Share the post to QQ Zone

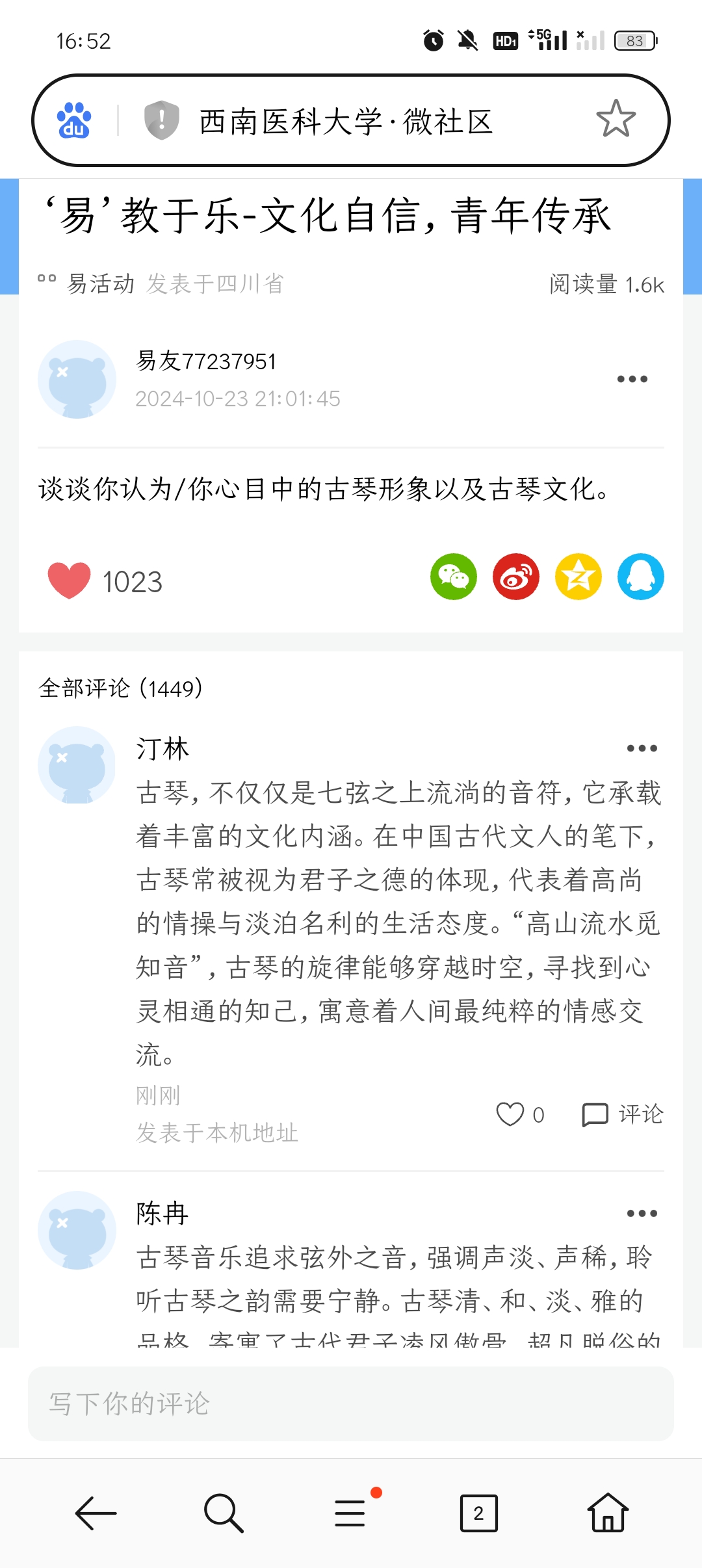tap(578, 577)
